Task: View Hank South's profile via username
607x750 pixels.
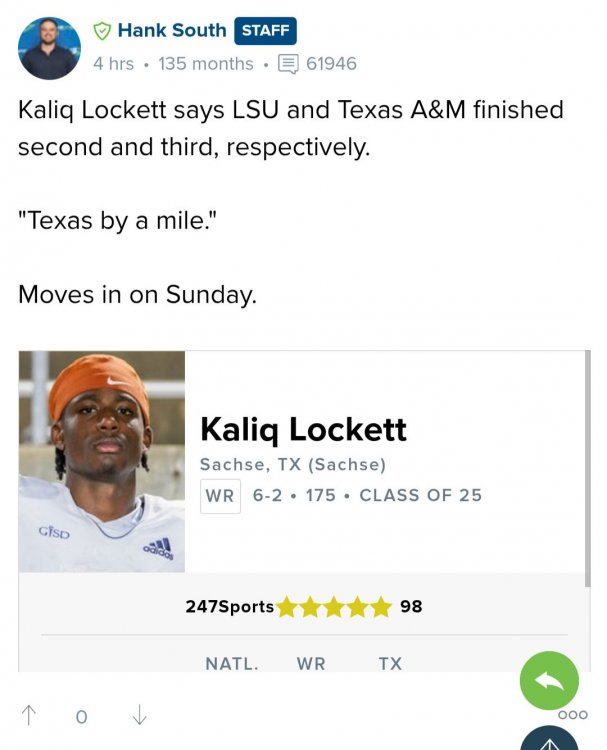Action: (x=171, y=31)
